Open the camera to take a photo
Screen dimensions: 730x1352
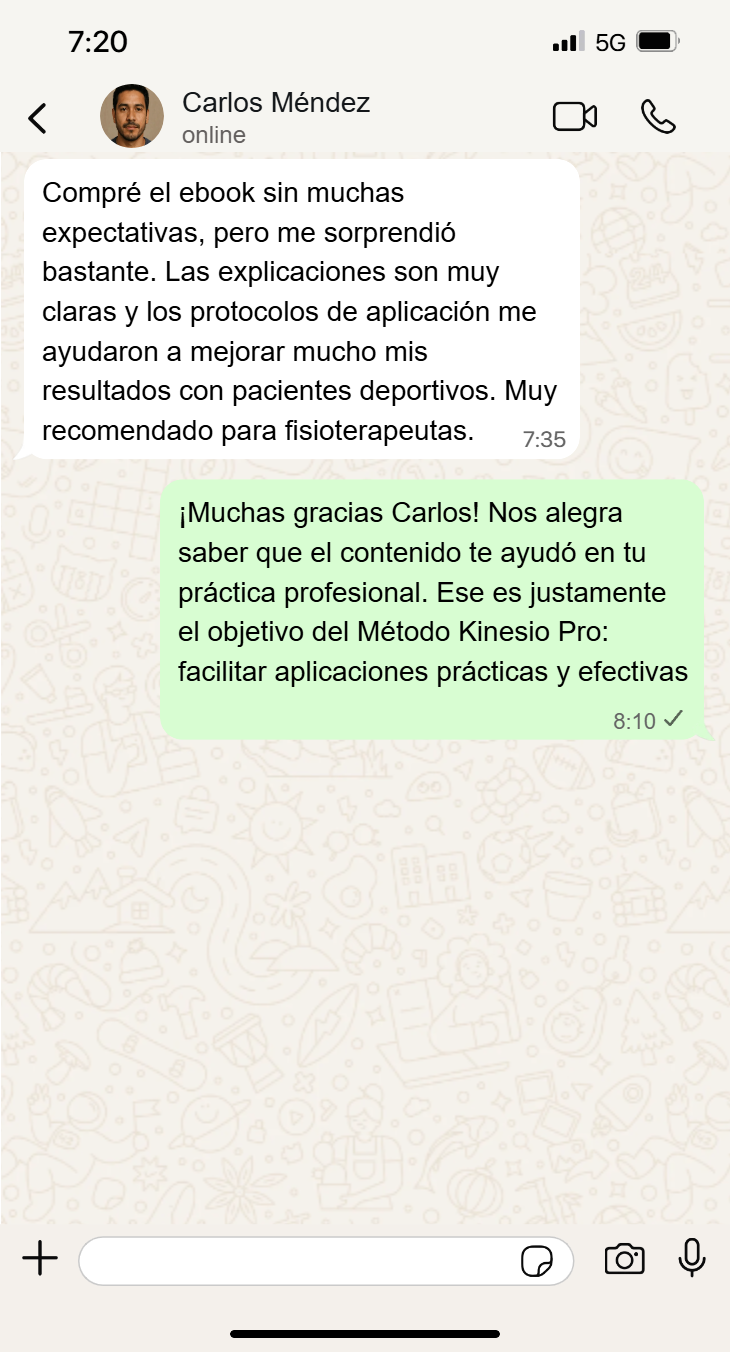(x=624, y=1259)
